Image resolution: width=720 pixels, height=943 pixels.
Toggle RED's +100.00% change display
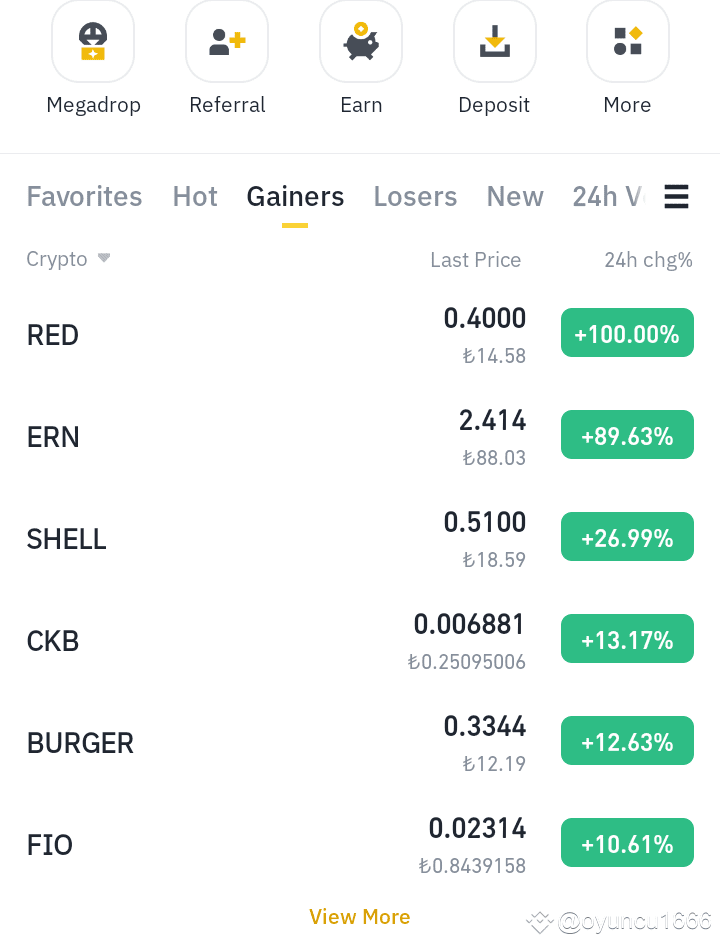click(627, 332)
